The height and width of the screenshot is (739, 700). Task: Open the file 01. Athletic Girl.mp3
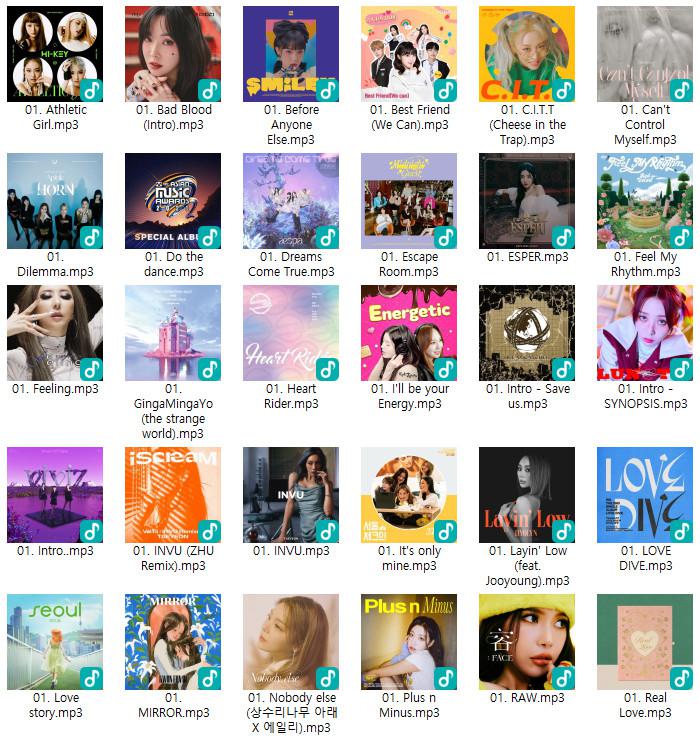pos(55,54)
